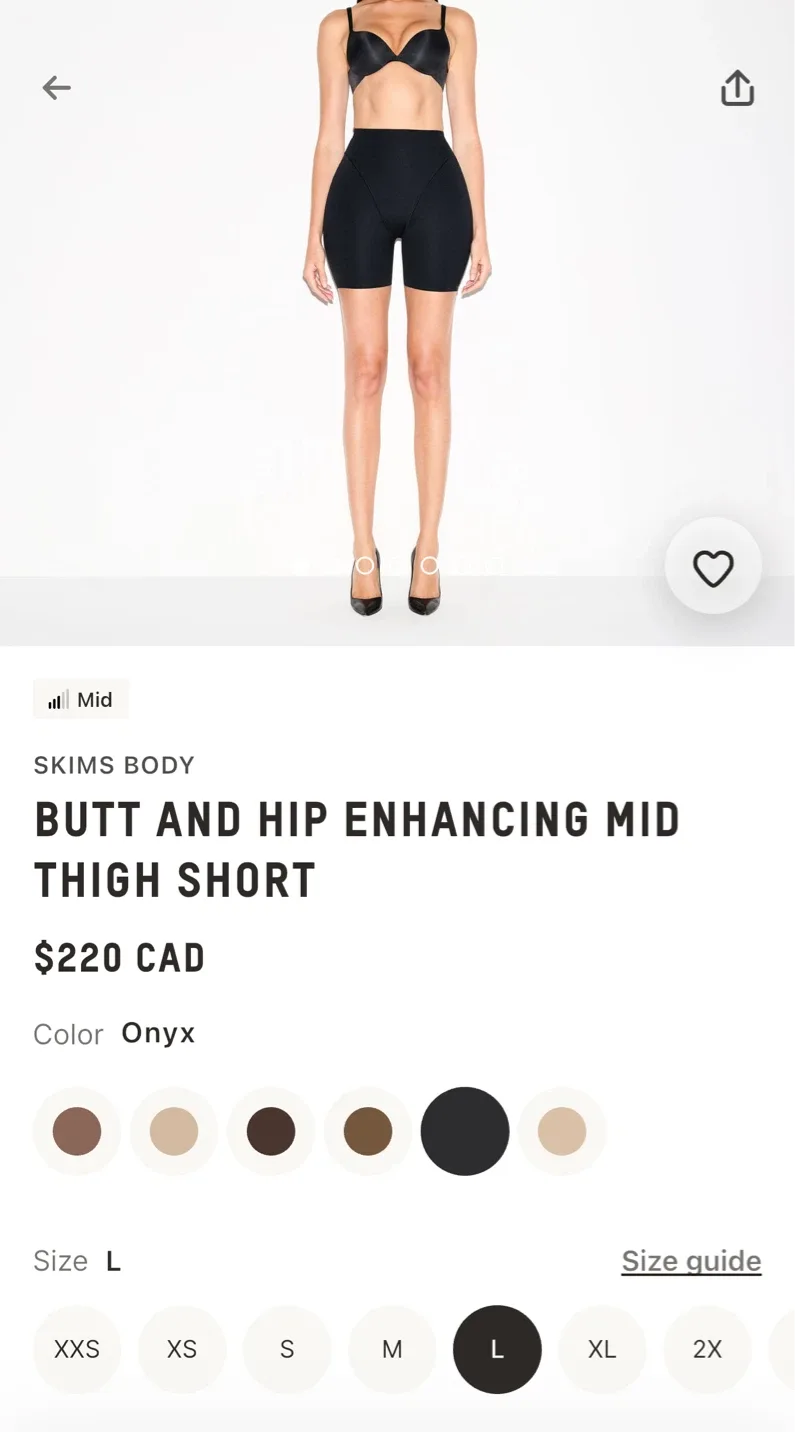This screenshot has height=1440, width=795.
Task: Select size XL
Action: tap(602, 1349)
